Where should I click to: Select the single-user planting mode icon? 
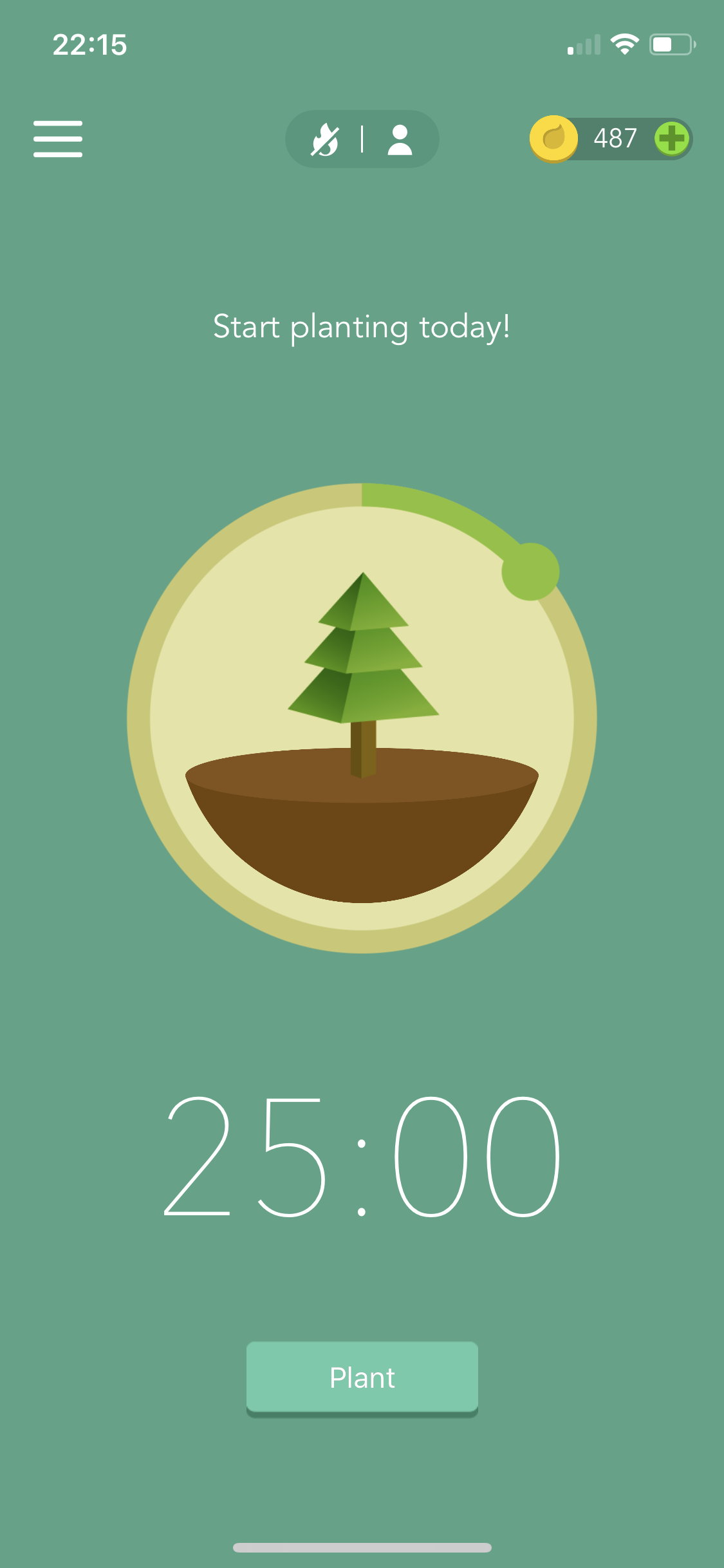tap(400, 140)
